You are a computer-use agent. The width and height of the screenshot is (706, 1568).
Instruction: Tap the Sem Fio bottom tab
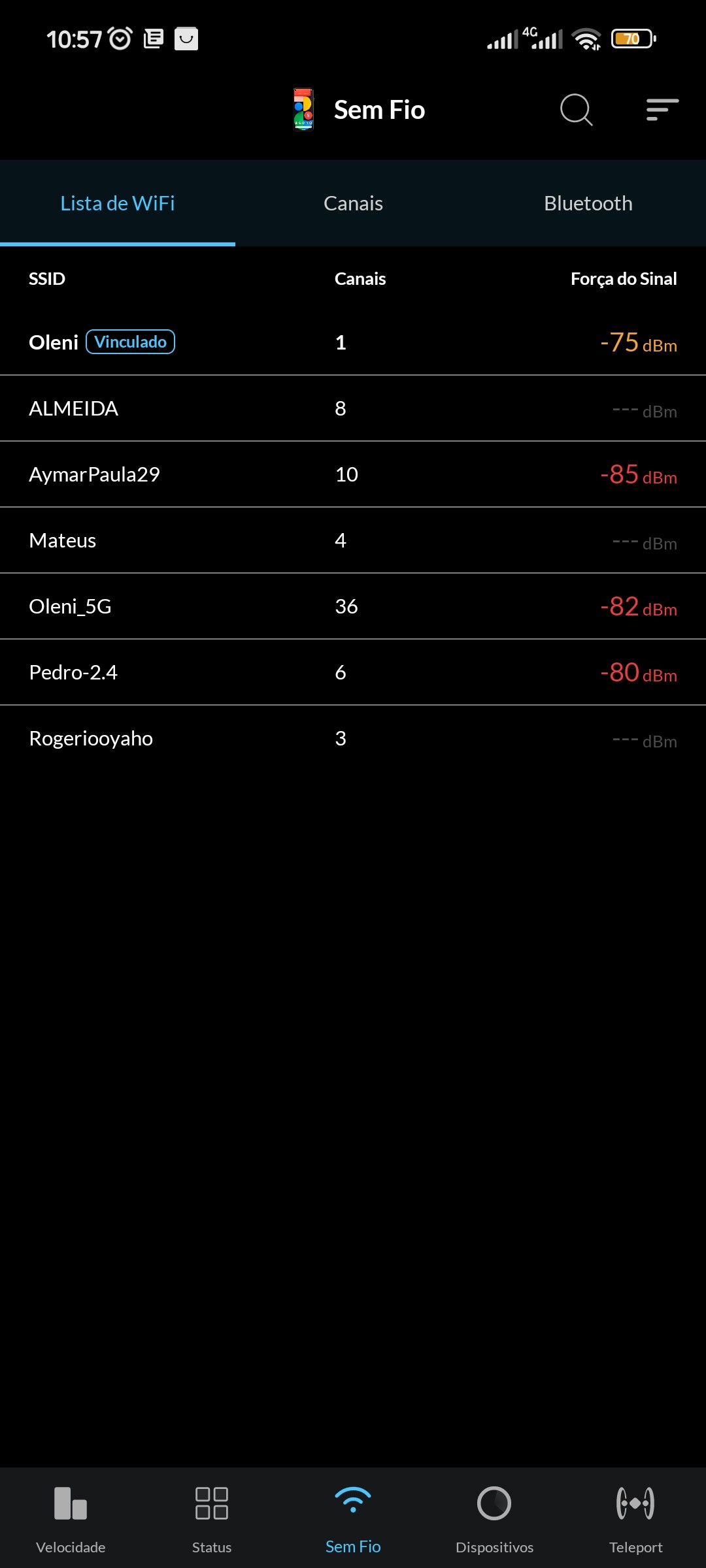coord(353,1517)
